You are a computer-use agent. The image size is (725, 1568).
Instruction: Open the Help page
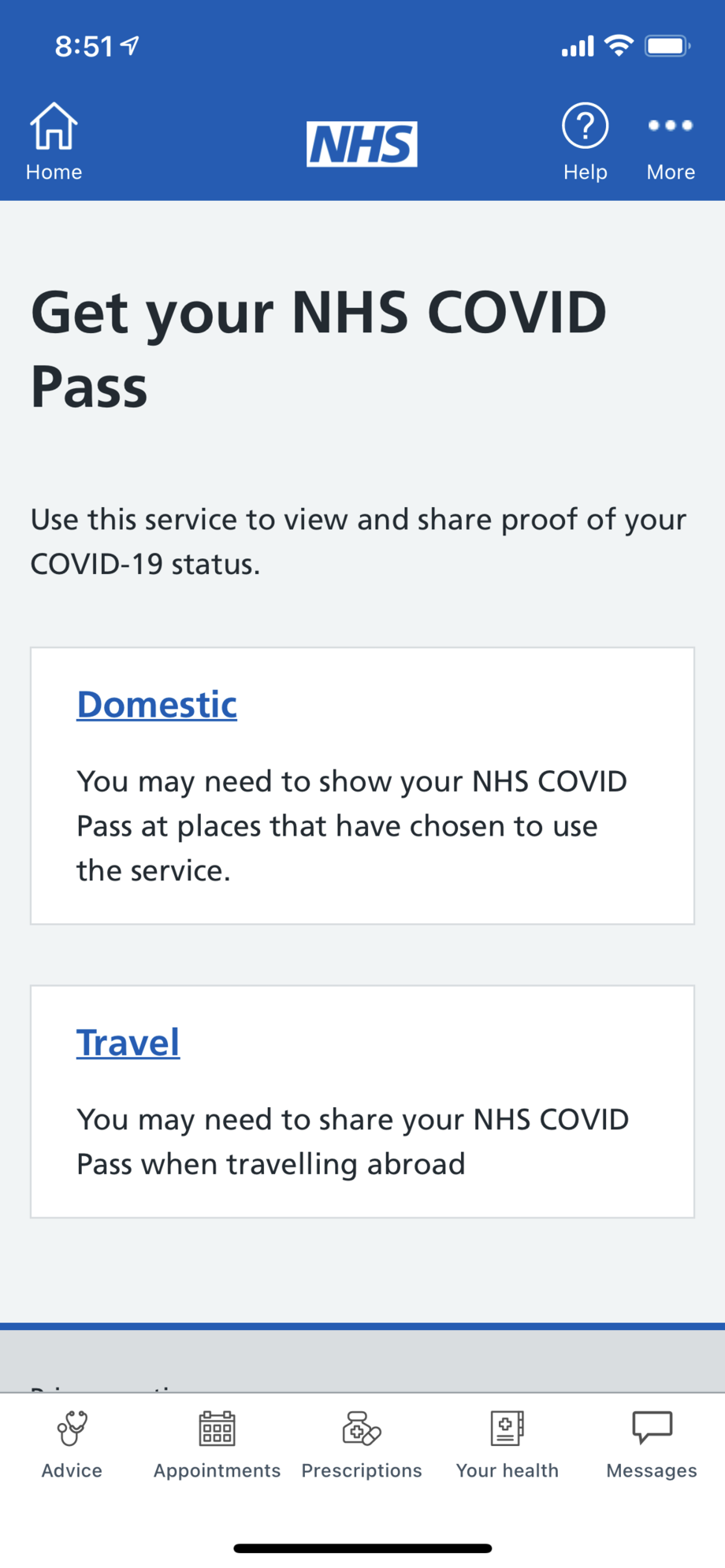(585, 142)
